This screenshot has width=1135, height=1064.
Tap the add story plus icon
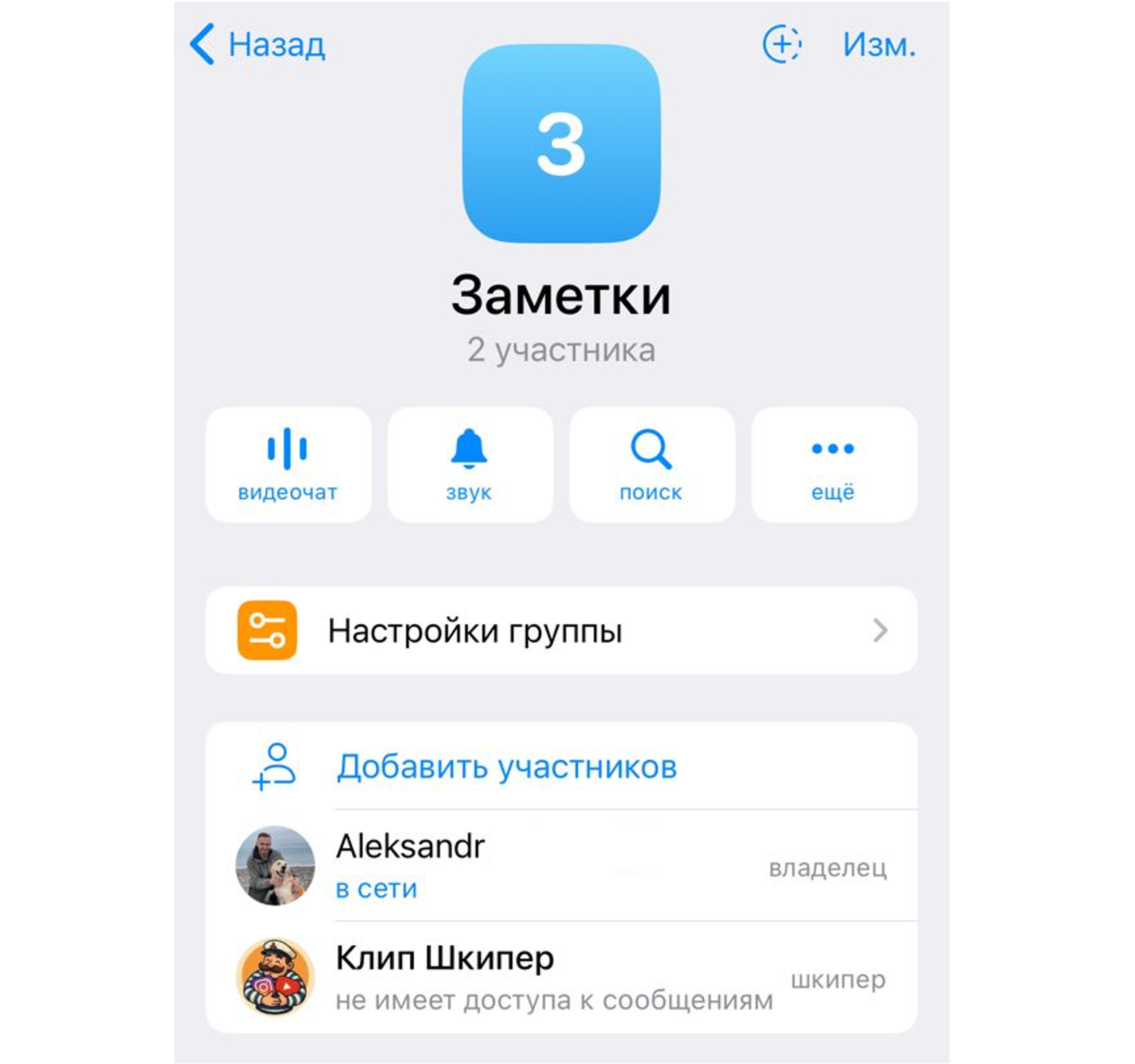781,44
